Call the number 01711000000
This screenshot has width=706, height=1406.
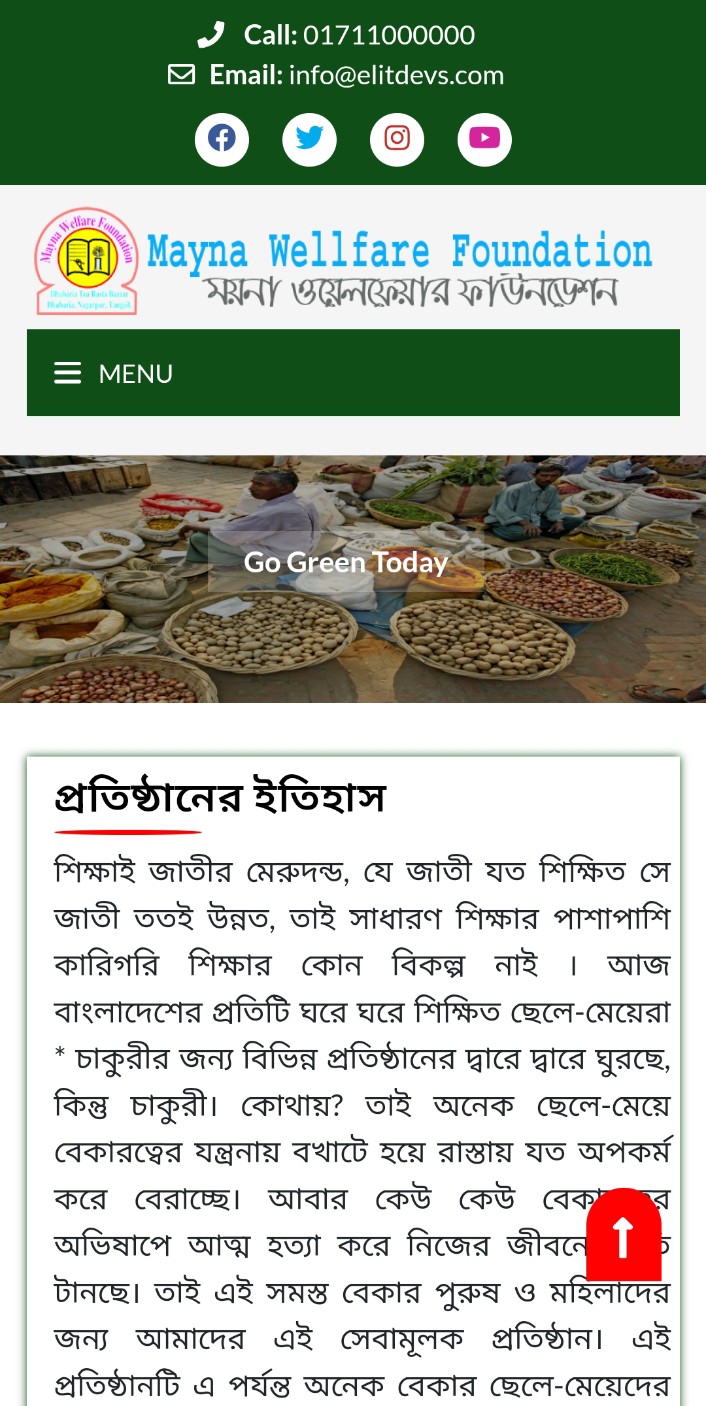coord(388,35)
